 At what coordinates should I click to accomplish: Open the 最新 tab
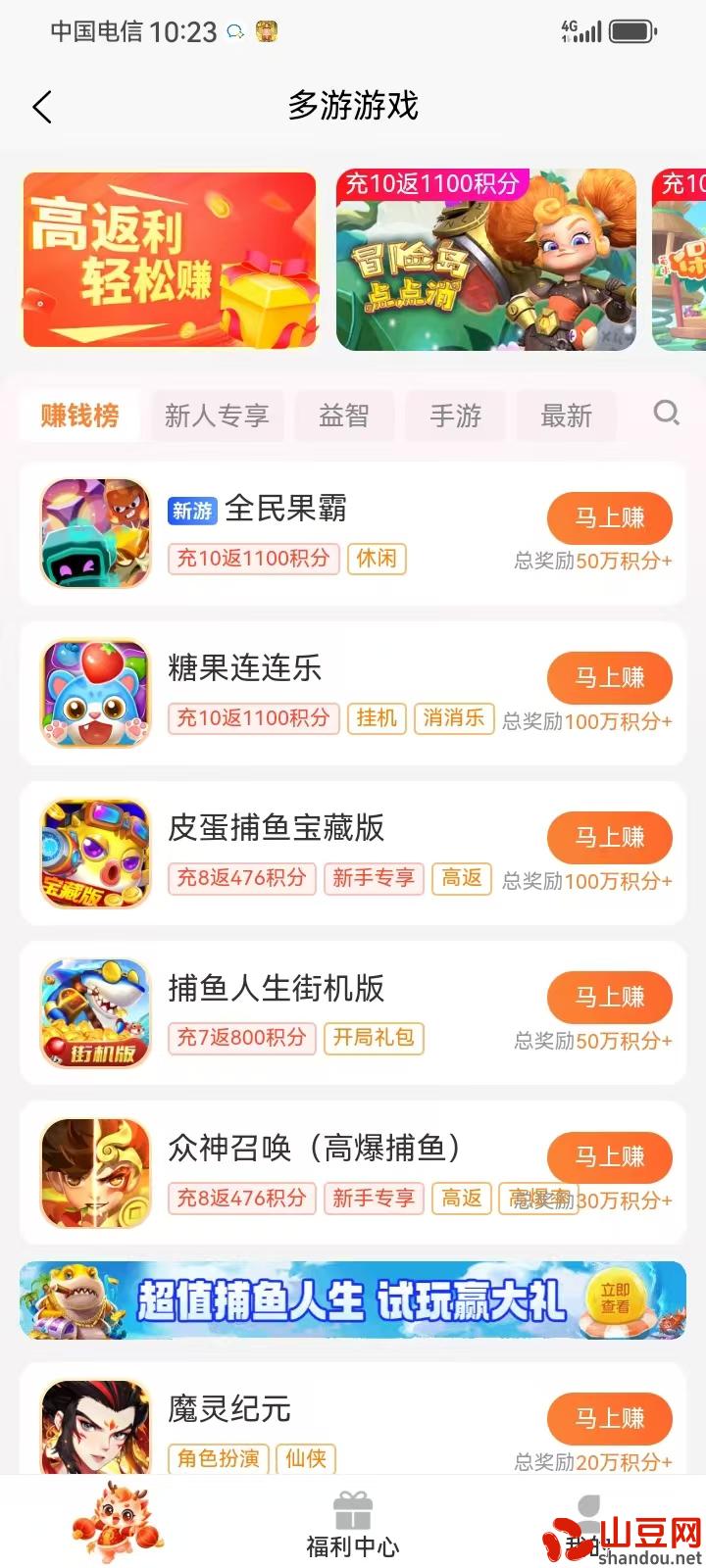tap(565, 416)
